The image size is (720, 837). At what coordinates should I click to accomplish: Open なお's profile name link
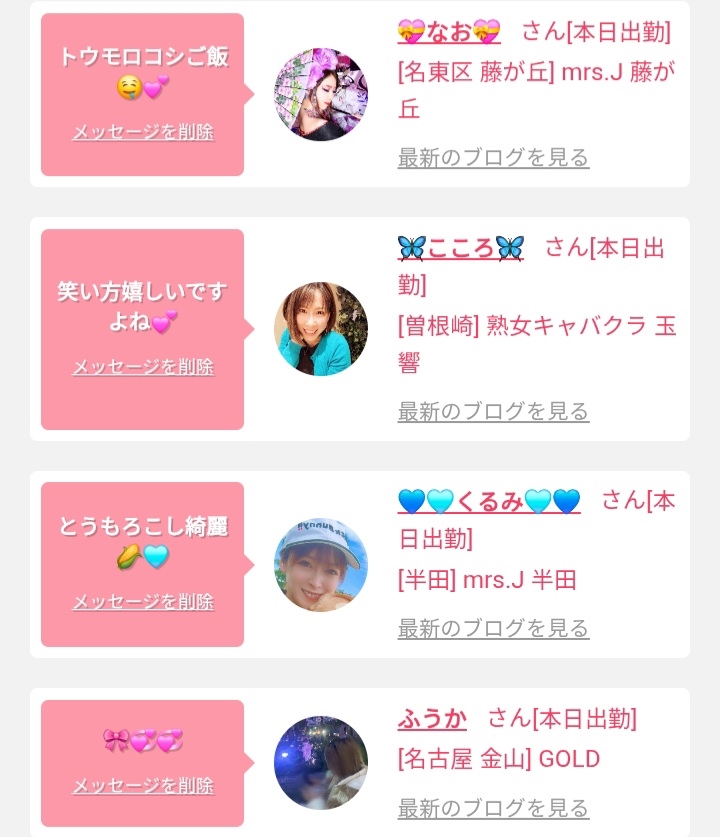[x=449, y=32]
